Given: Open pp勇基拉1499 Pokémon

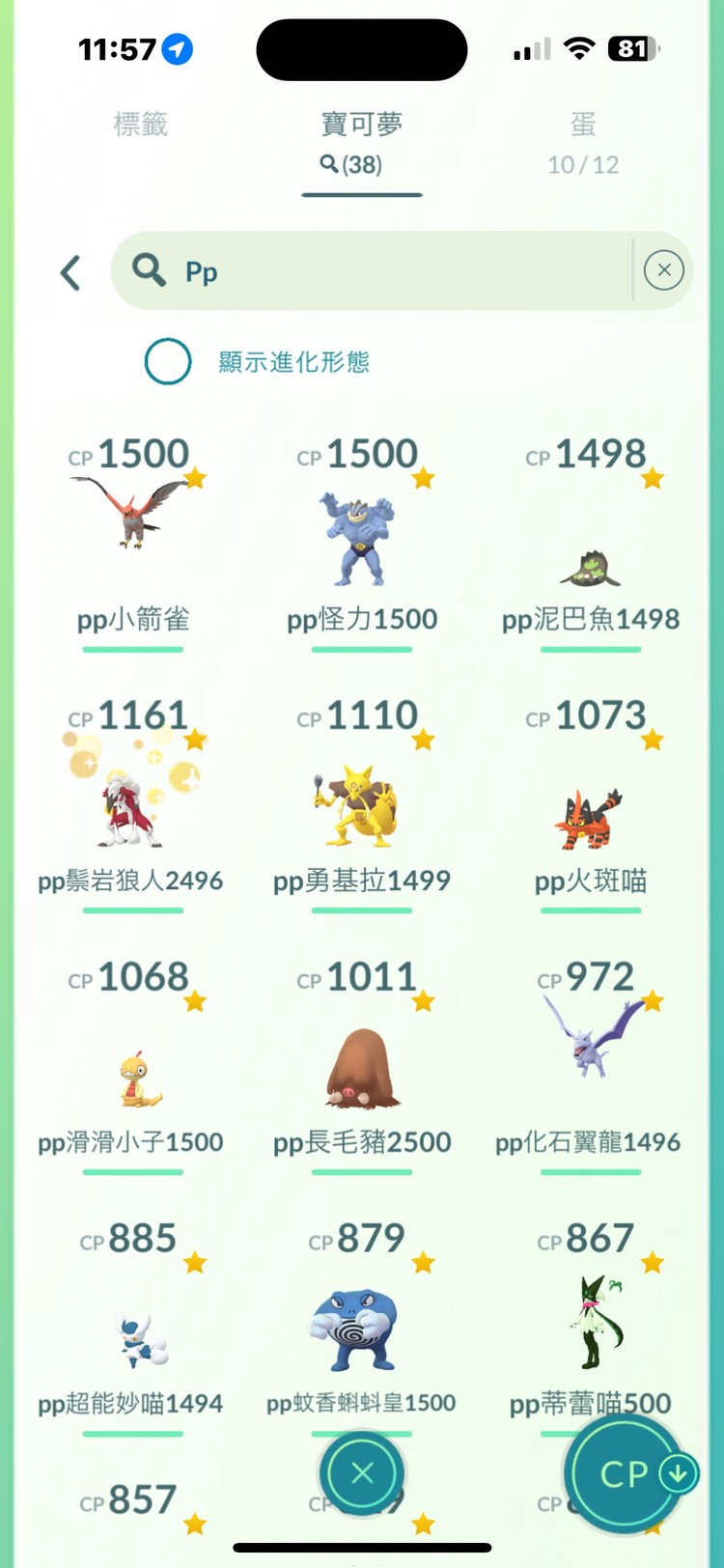Looking at the screenshot, I should pos(361,806).
